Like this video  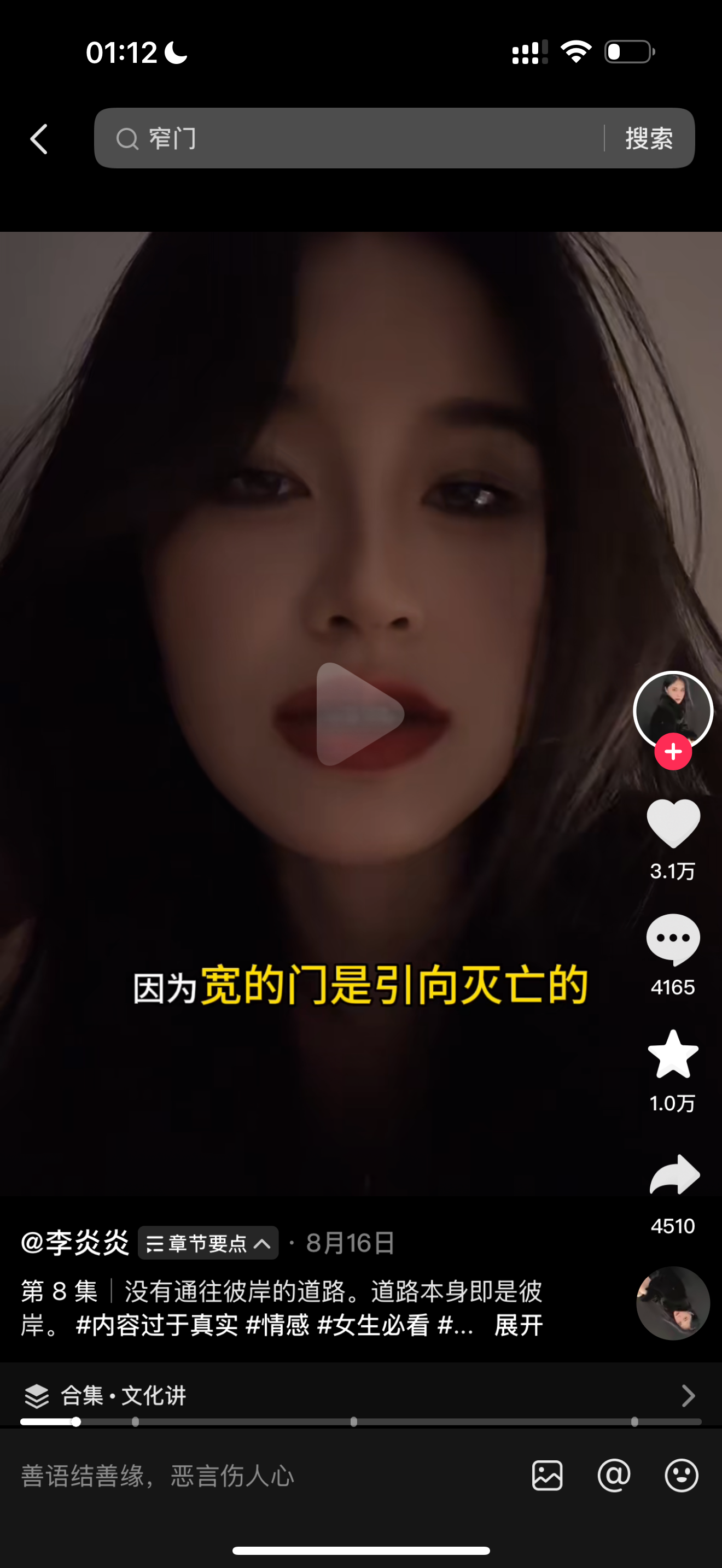click(673, 823)
